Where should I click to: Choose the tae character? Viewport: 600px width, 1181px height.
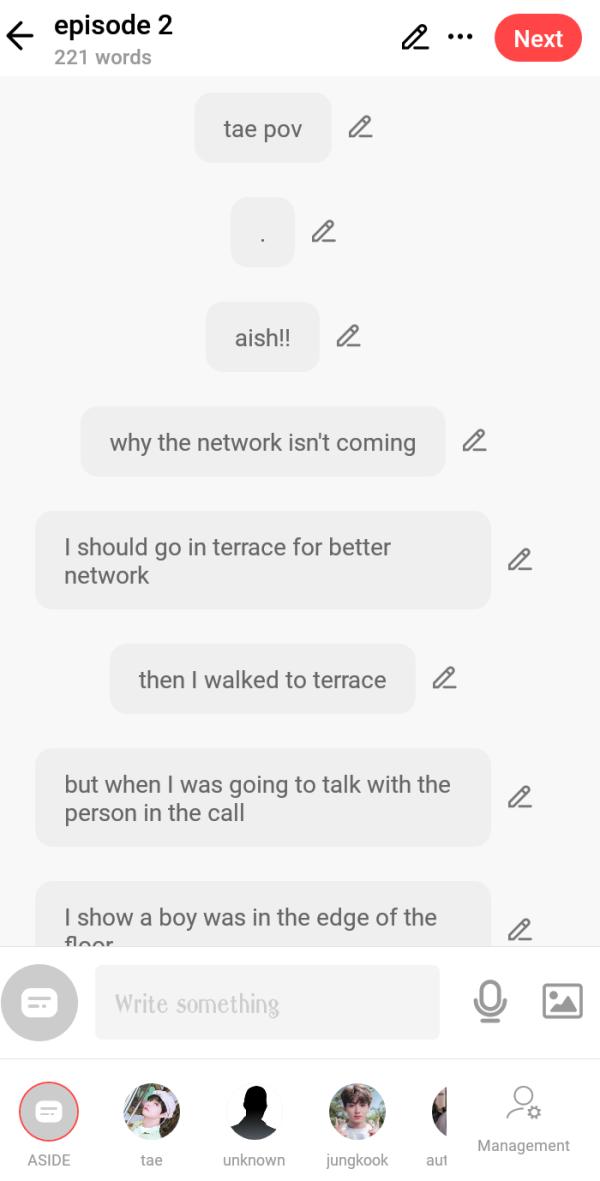(151, 1112)
